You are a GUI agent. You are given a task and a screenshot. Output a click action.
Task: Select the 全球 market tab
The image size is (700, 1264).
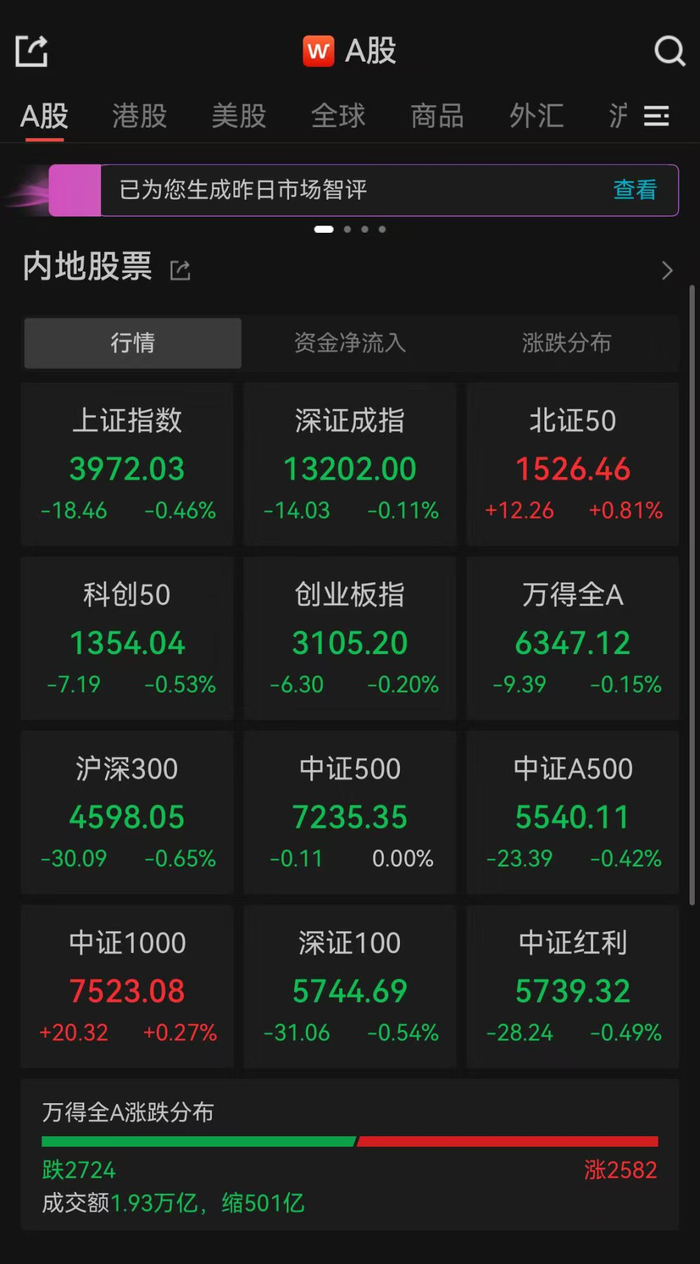point(338,116)
